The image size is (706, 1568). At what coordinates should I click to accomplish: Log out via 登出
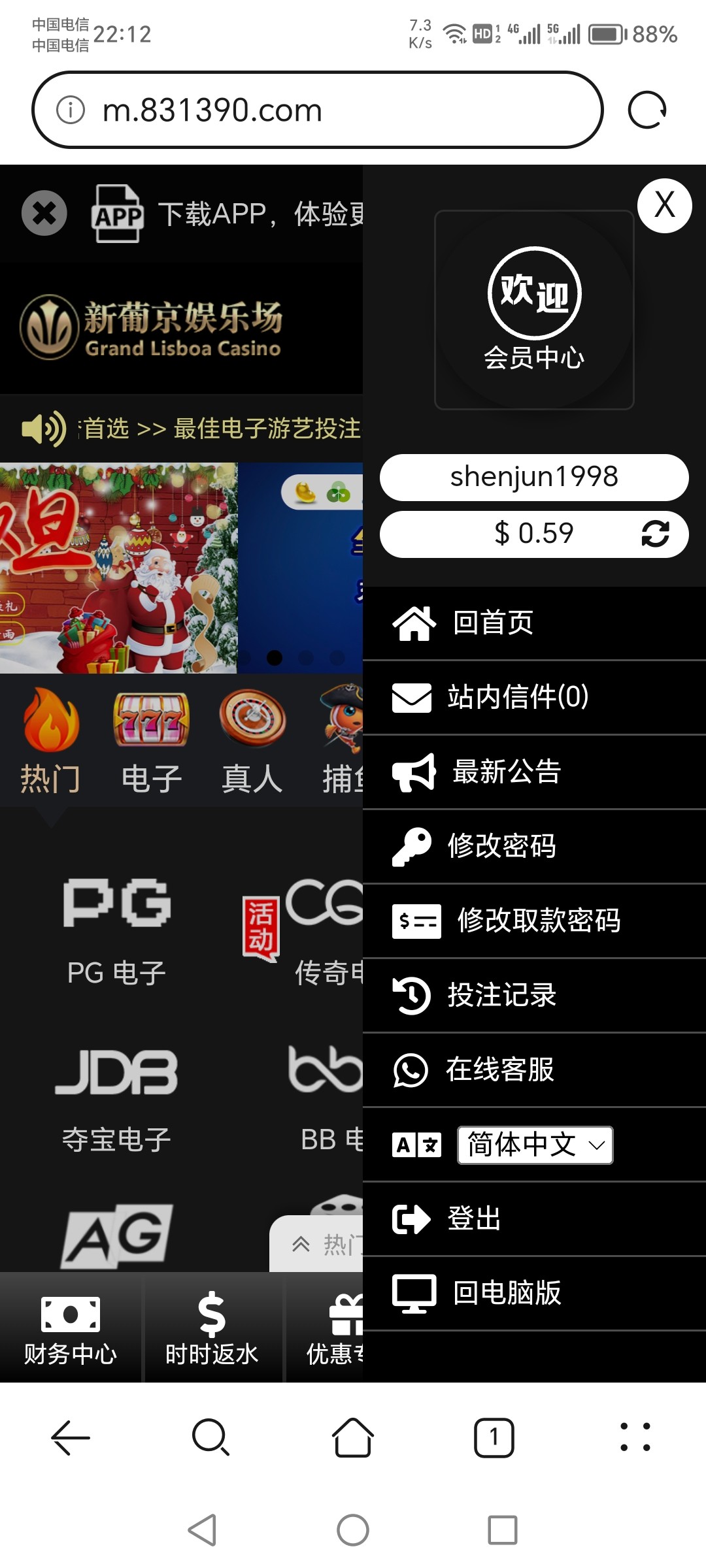click(473, 1219)
